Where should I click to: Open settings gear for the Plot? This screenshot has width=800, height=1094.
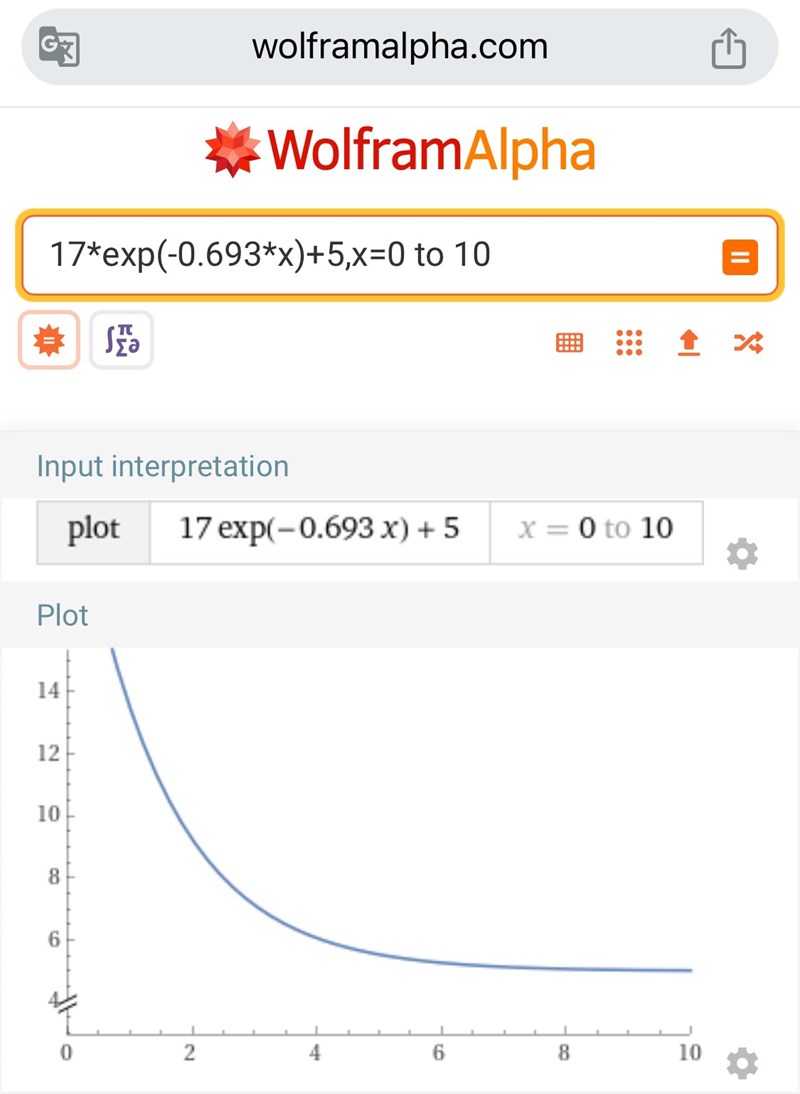[741, 1064]
